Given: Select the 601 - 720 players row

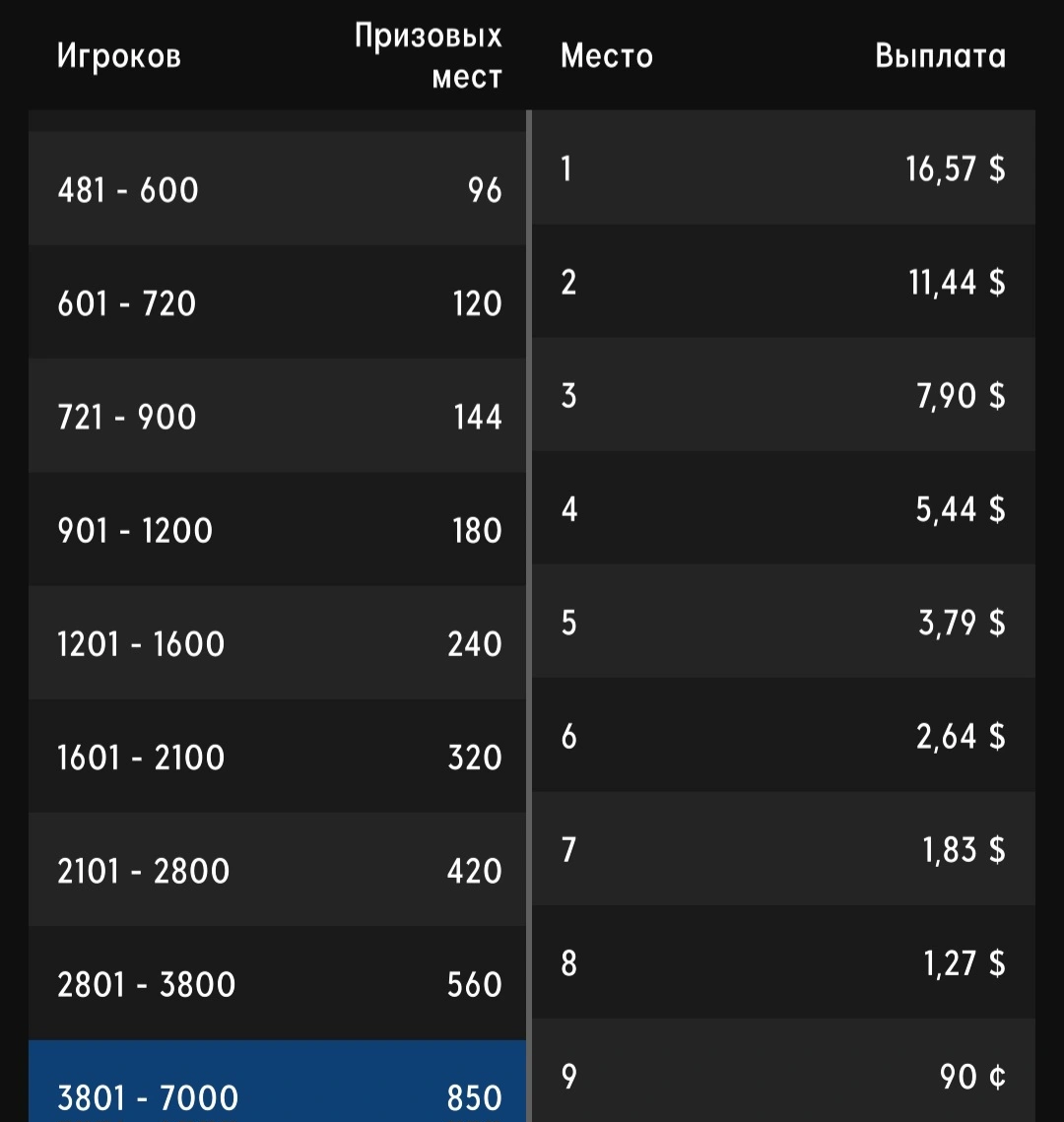Looking at the screenshot, I should [277, 302].
